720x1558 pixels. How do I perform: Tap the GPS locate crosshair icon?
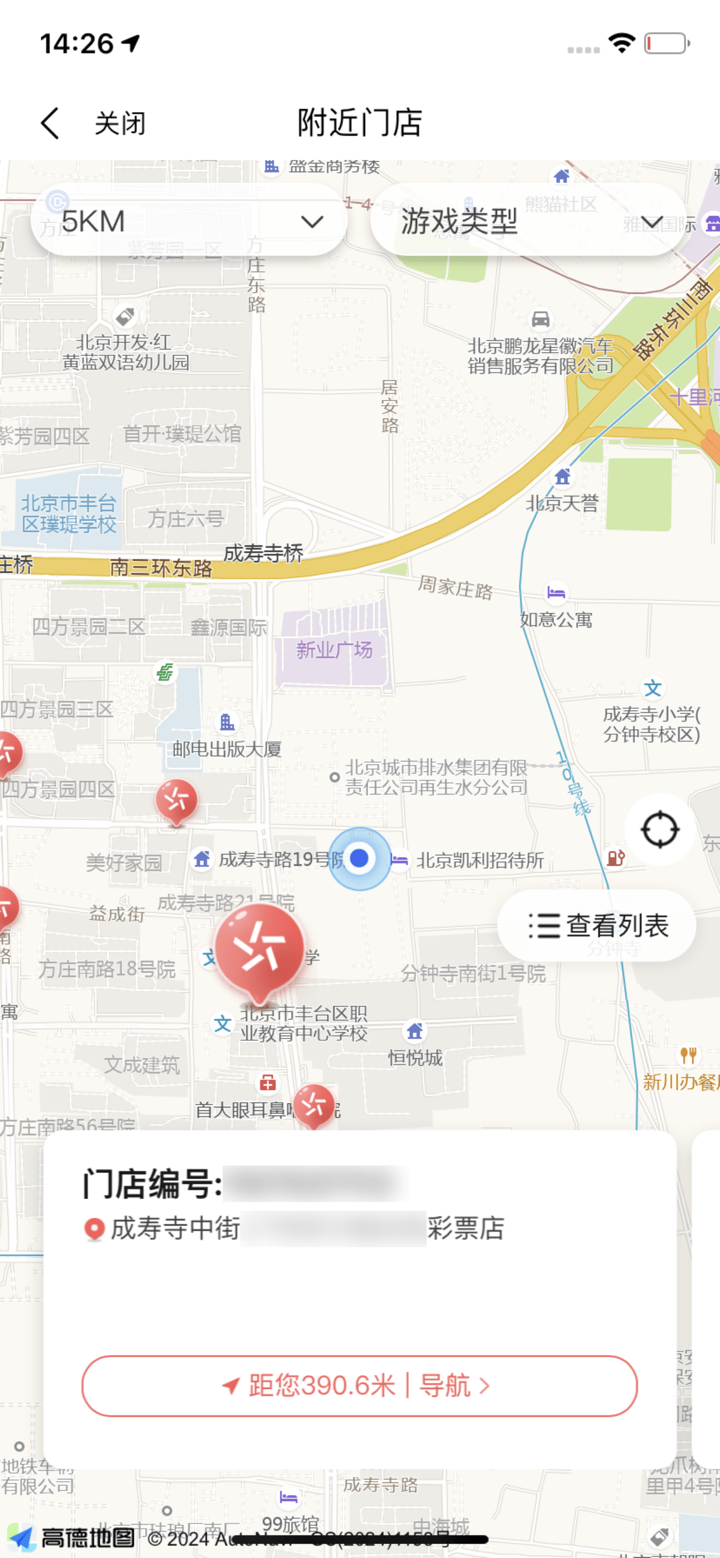coord(659,830)
